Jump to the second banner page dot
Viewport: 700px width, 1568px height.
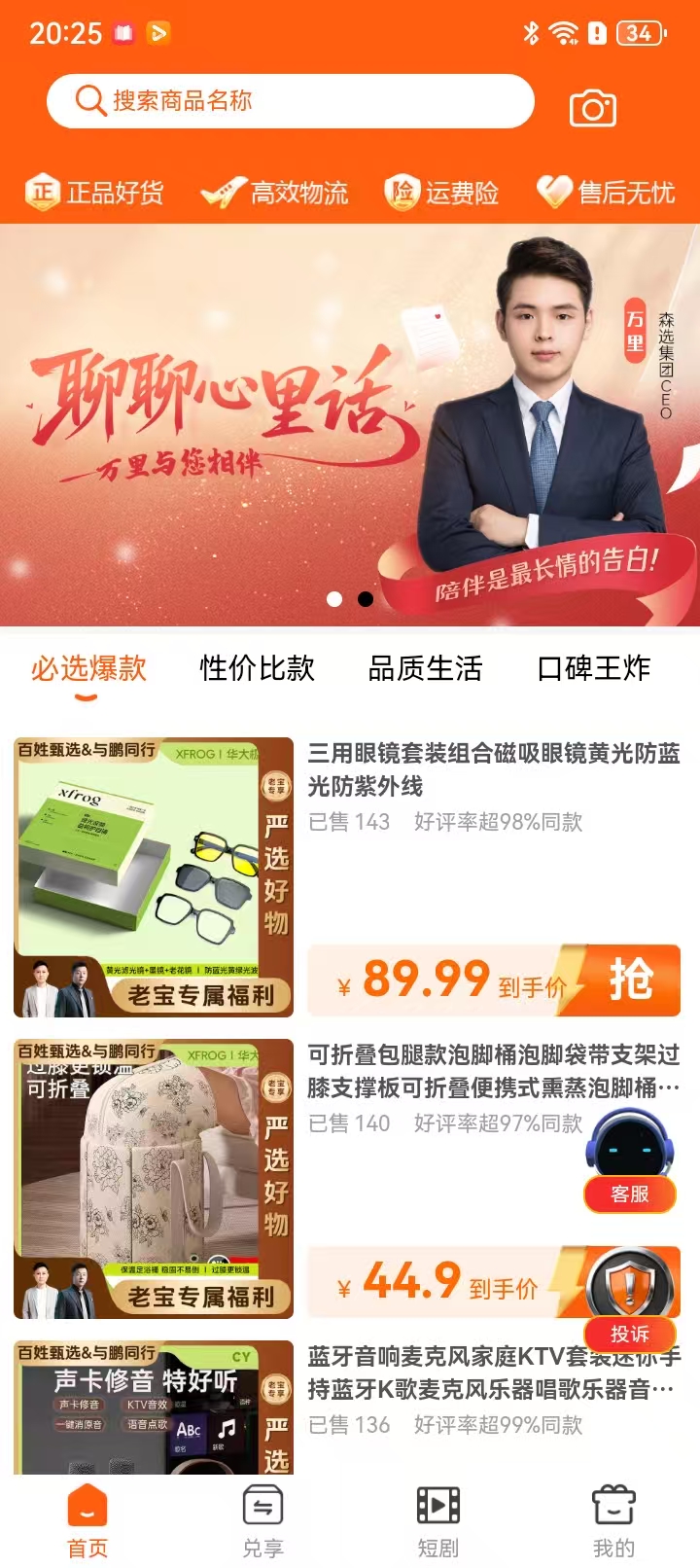pos(366,599)
